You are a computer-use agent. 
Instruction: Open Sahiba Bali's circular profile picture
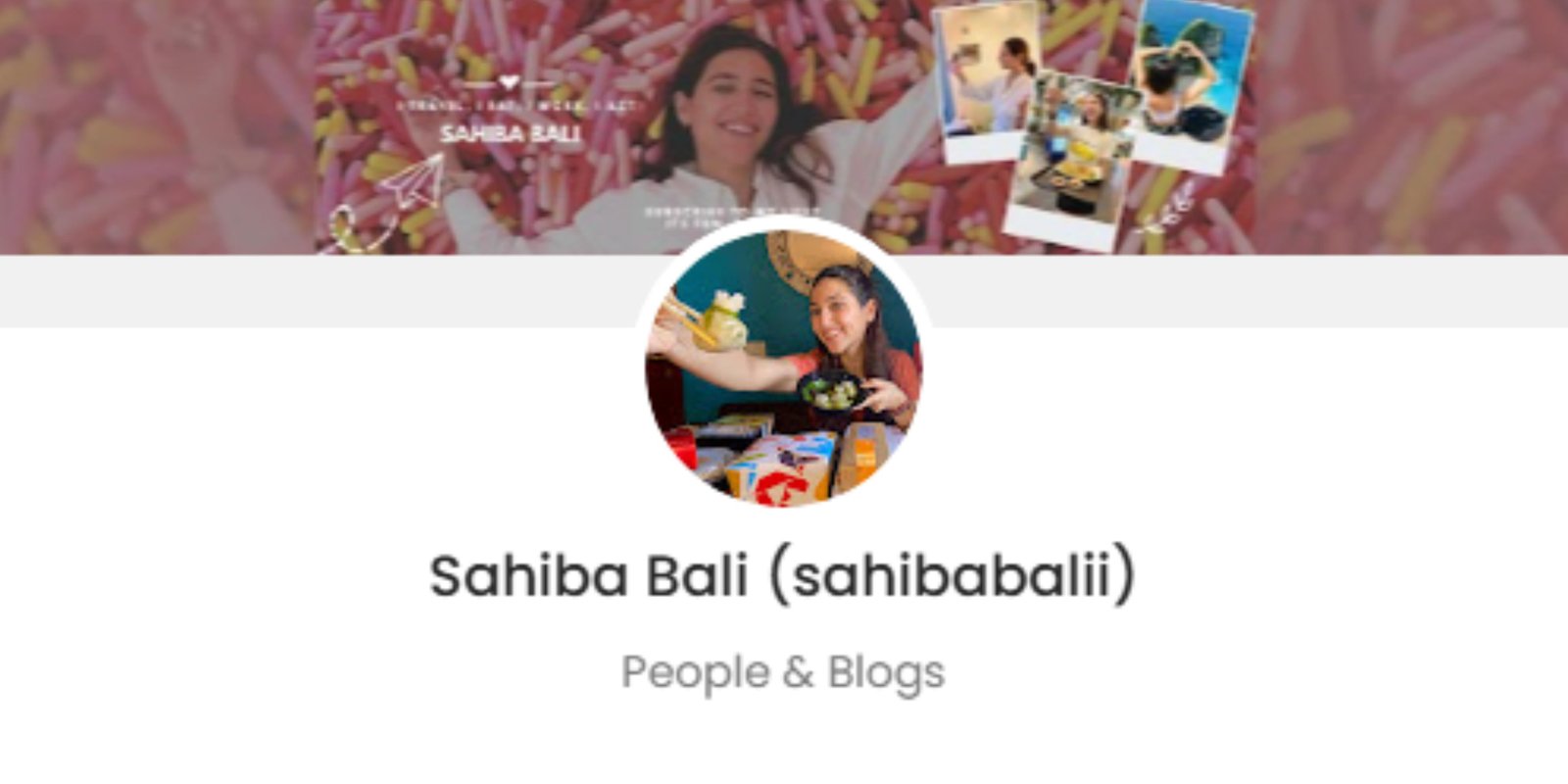[783, 368]
